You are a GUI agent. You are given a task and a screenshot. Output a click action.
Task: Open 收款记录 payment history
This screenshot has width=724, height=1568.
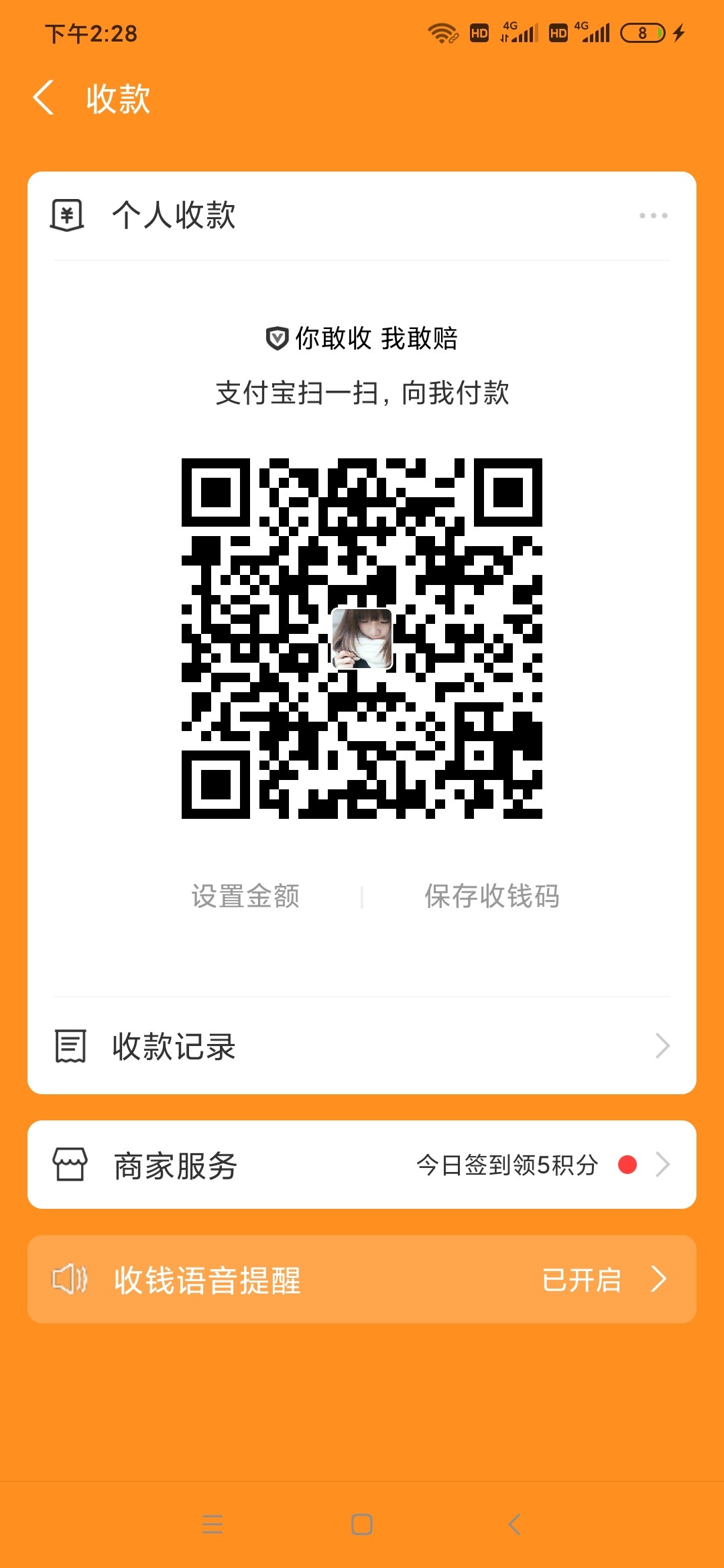point(362,1046)
